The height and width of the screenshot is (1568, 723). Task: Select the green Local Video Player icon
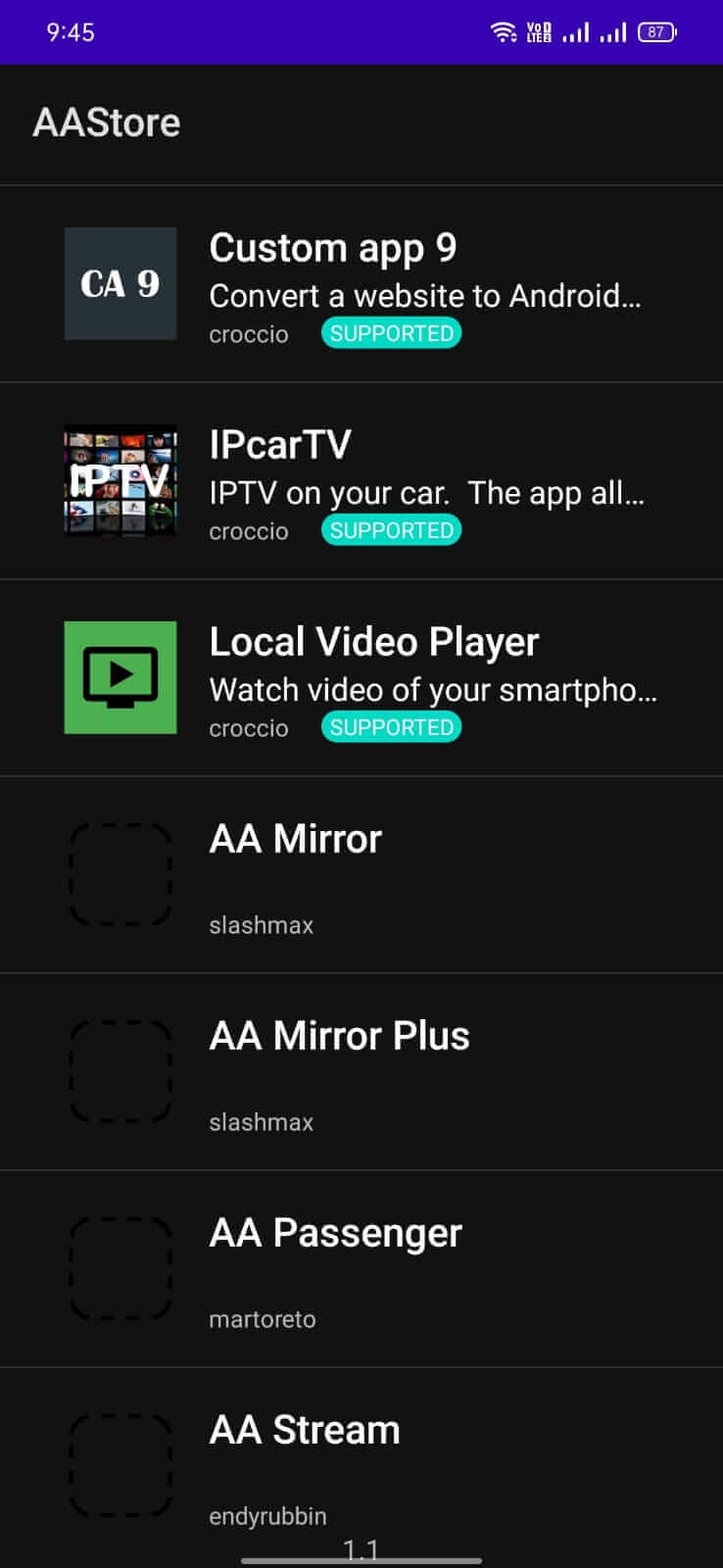(x=120, y=677)
